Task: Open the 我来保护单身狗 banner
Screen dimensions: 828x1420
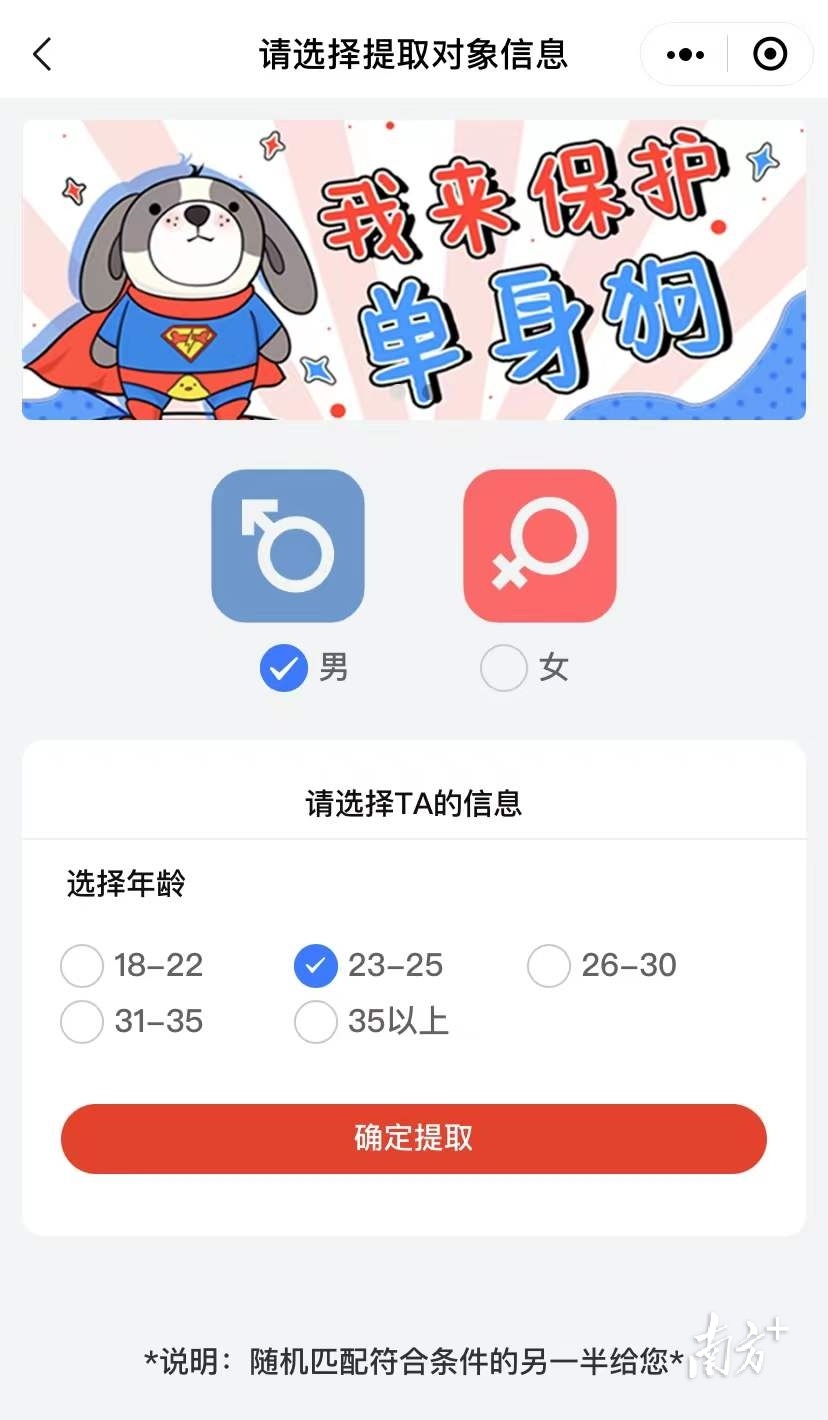Action: [414, 270]
